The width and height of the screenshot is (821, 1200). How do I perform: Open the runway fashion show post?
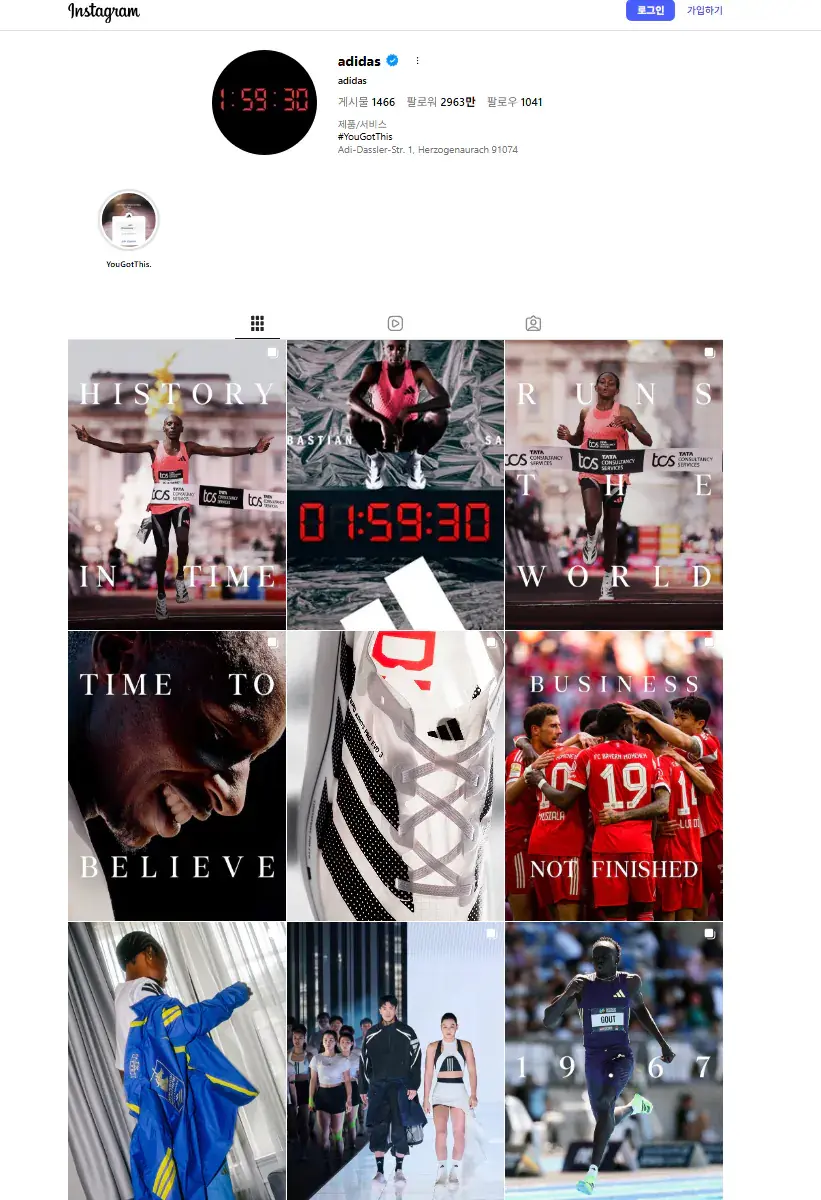click(395, 1060)
